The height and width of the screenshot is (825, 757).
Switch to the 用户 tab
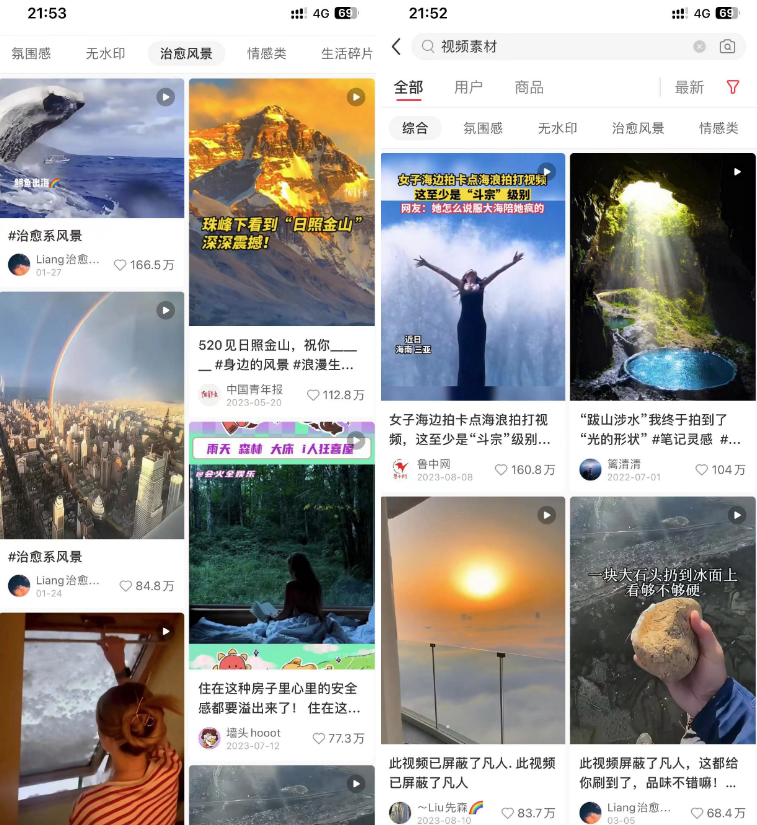click(468, 88)
